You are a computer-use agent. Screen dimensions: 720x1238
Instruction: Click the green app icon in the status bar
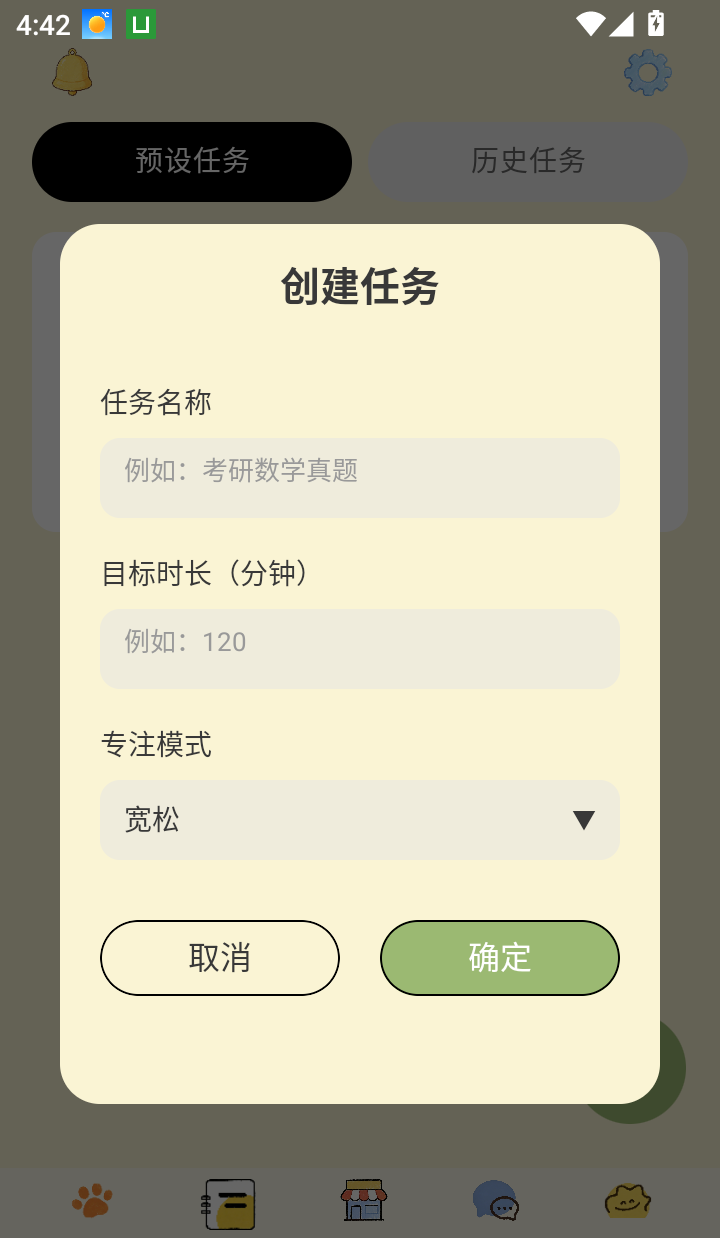coord(140,24)
